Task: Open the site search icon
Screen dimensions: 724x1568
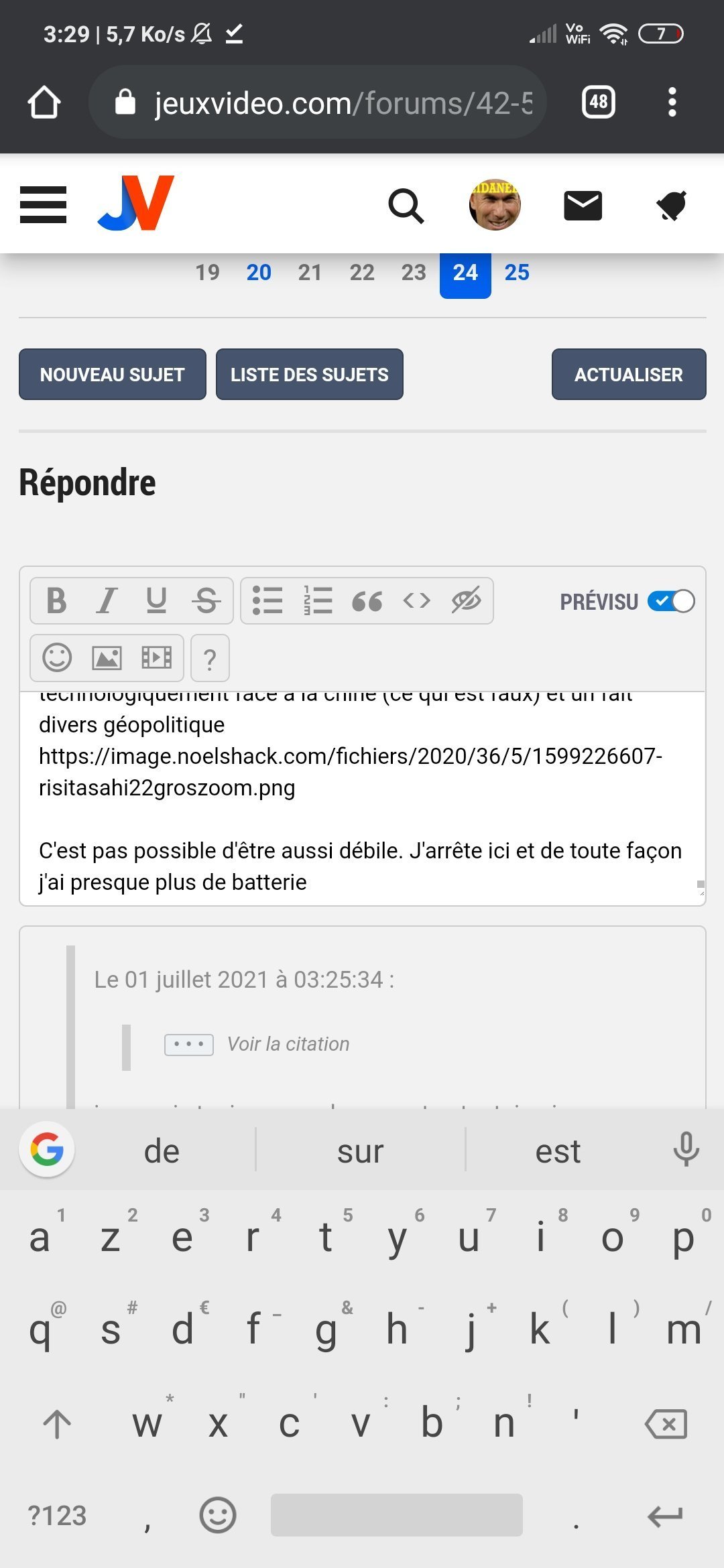Action: pyautogui.click(x=406, y=205)
